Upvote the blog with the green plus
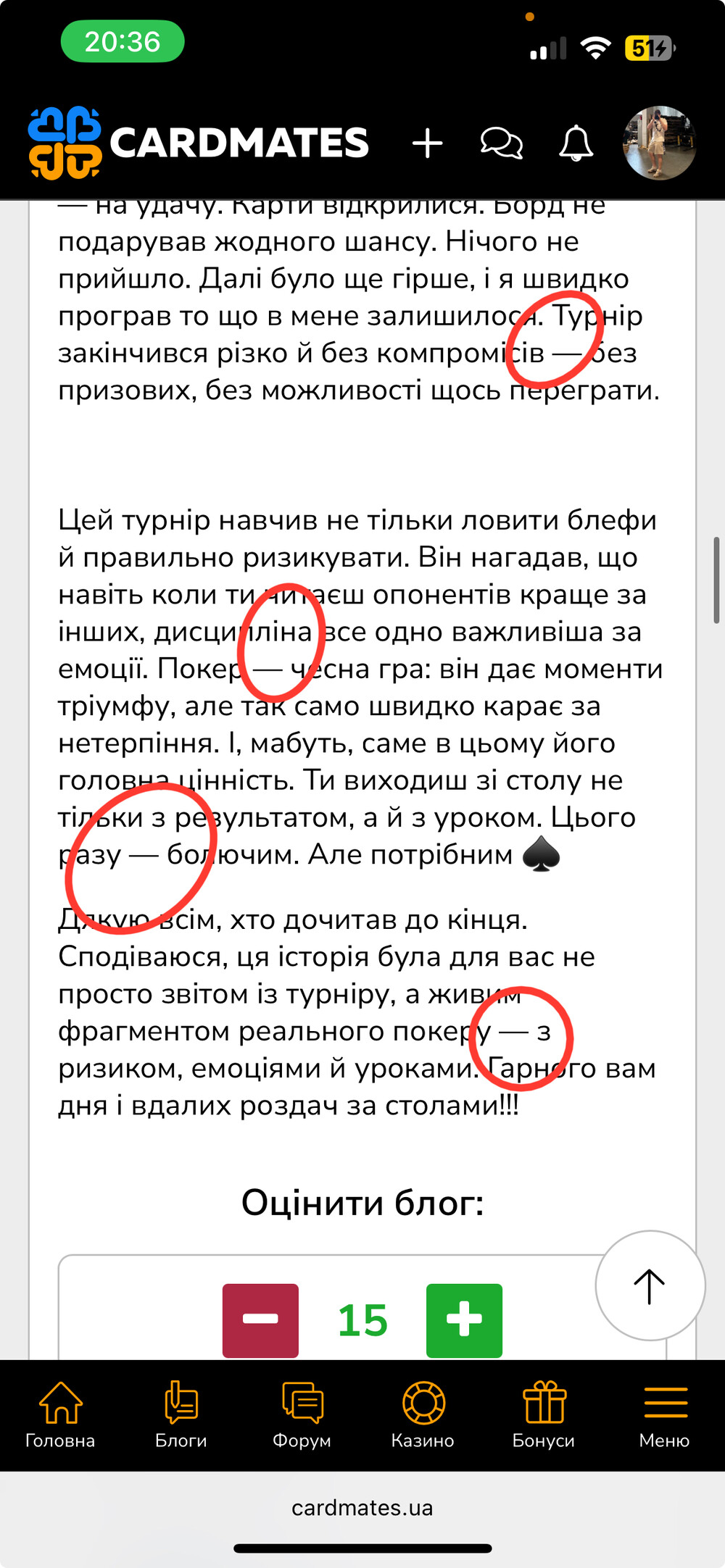This screenshot has width=725, height=1568. (x=464, y=1320)
